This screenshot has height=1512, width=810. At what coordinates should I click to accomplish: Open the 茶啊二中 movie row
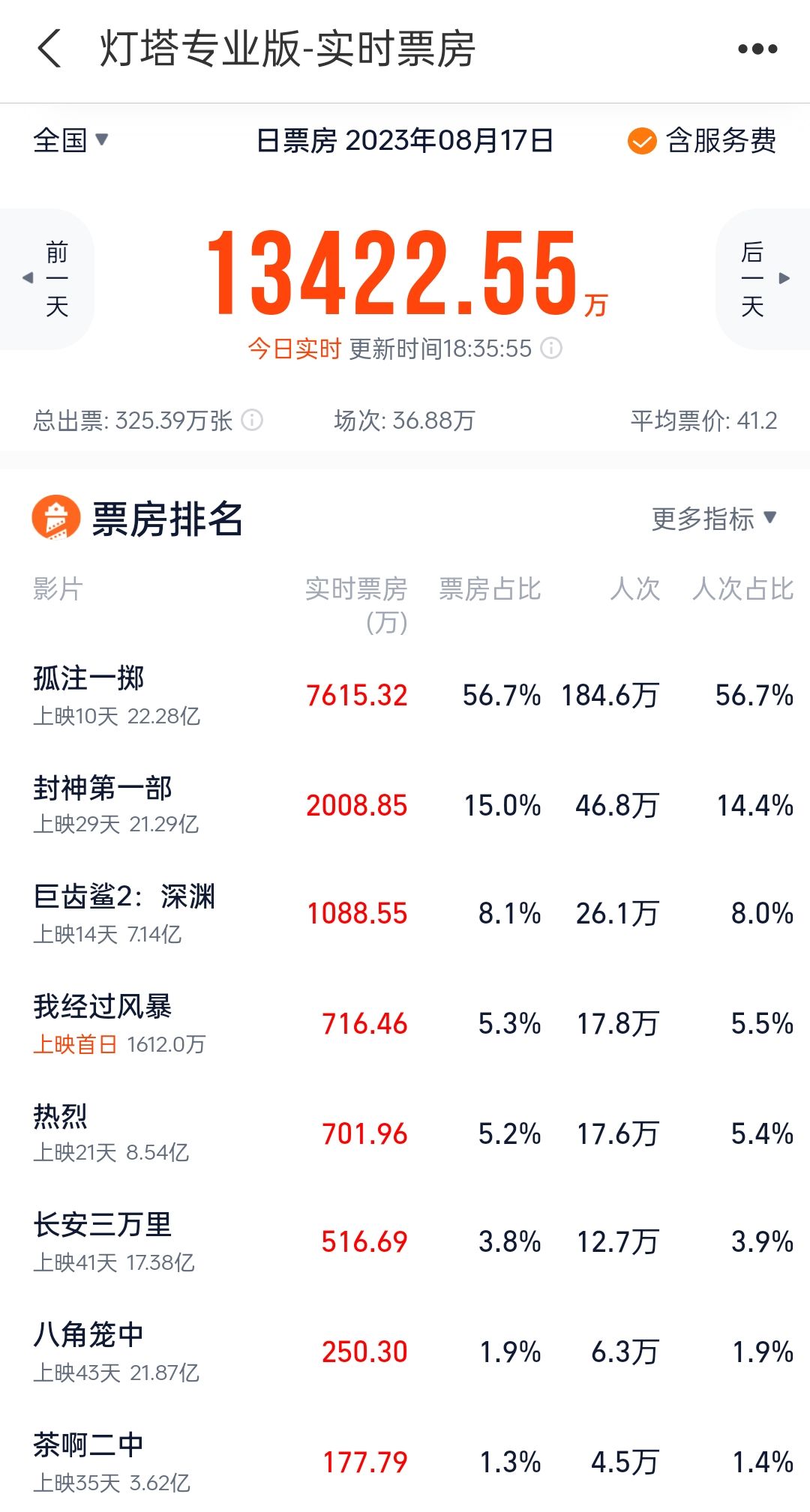coord(405,1462)
